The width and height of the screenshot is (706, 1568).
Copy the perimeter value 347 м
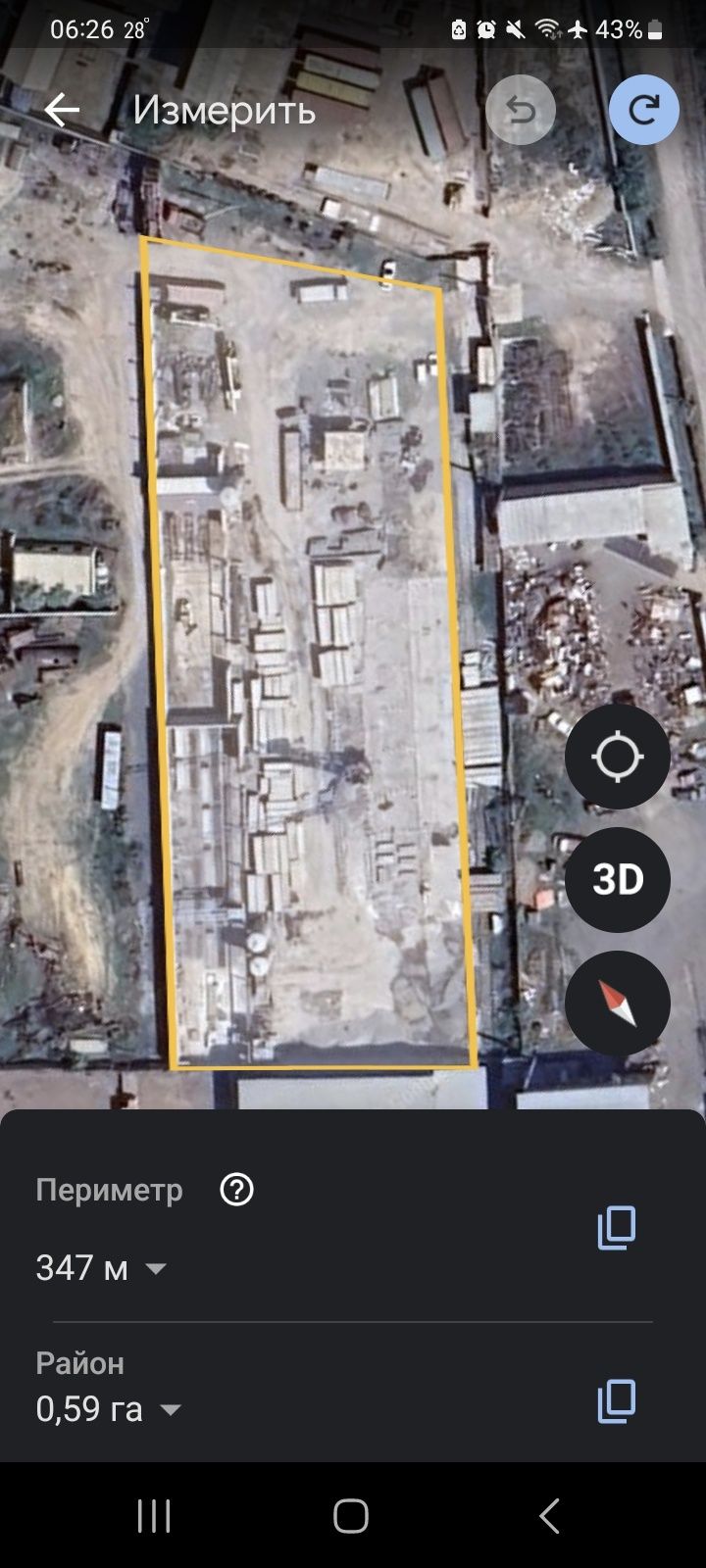click(x=617, y=1228)
